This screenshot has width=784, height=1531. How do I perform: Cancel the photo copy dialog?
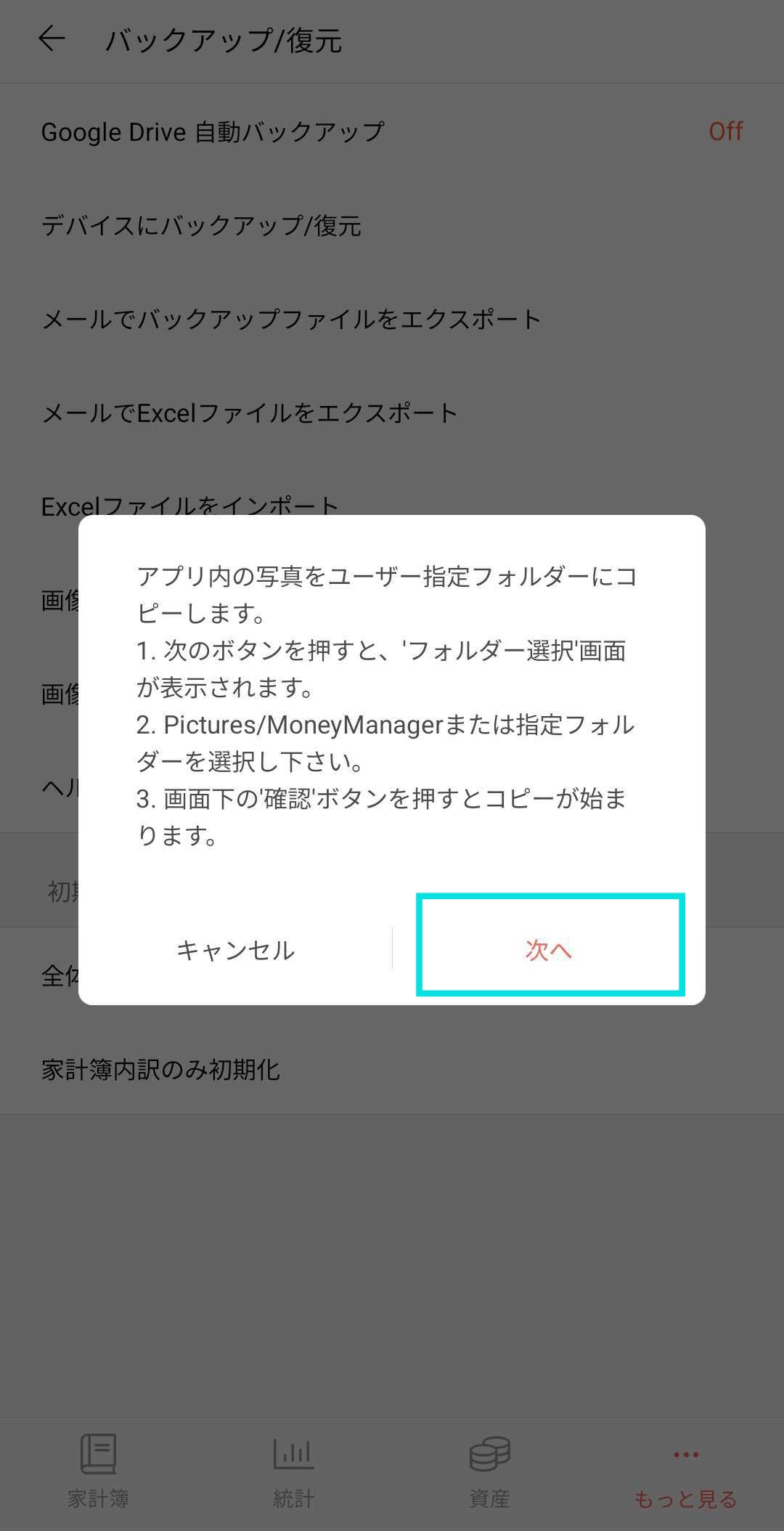tap(235, 950)
